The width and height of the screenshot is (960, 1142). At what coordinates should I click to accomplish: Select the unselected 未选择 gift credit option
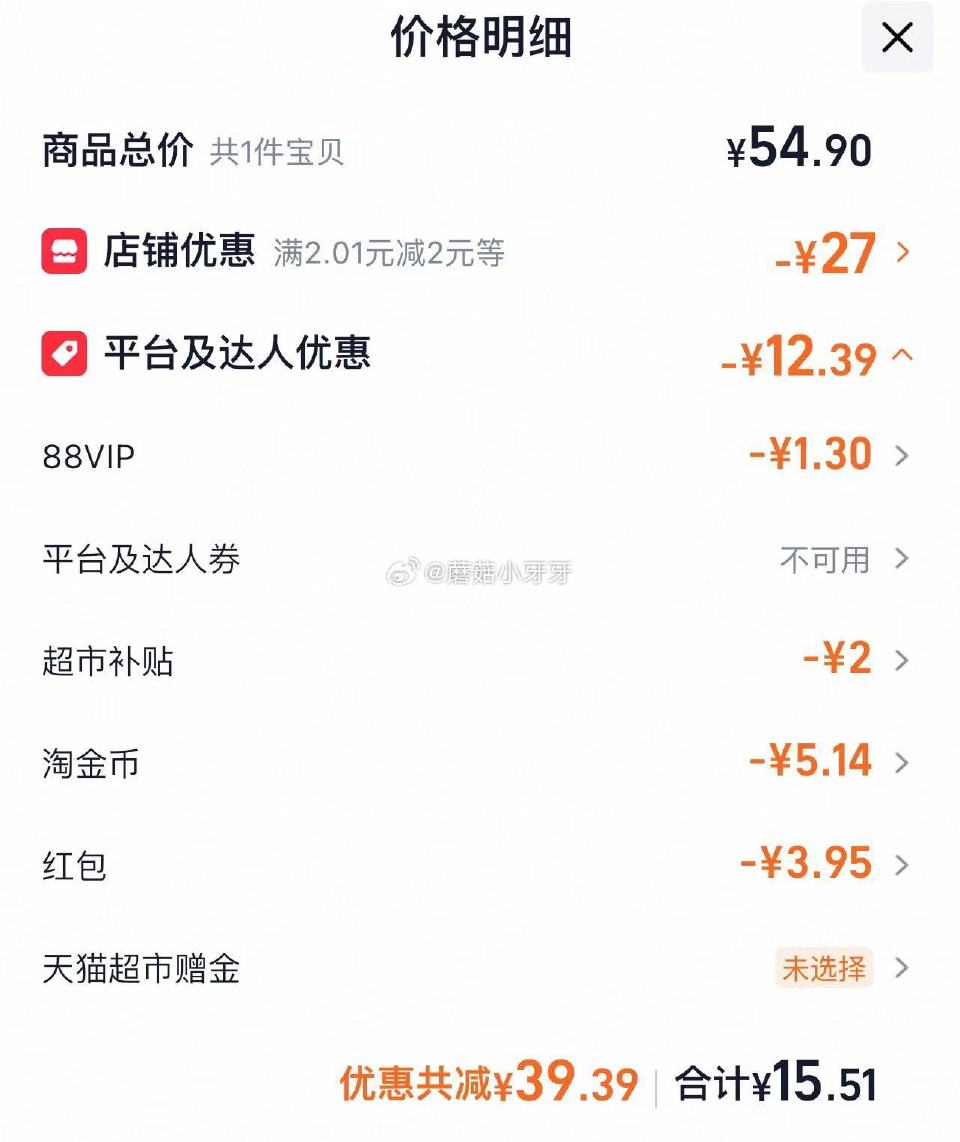click(824, 968)
